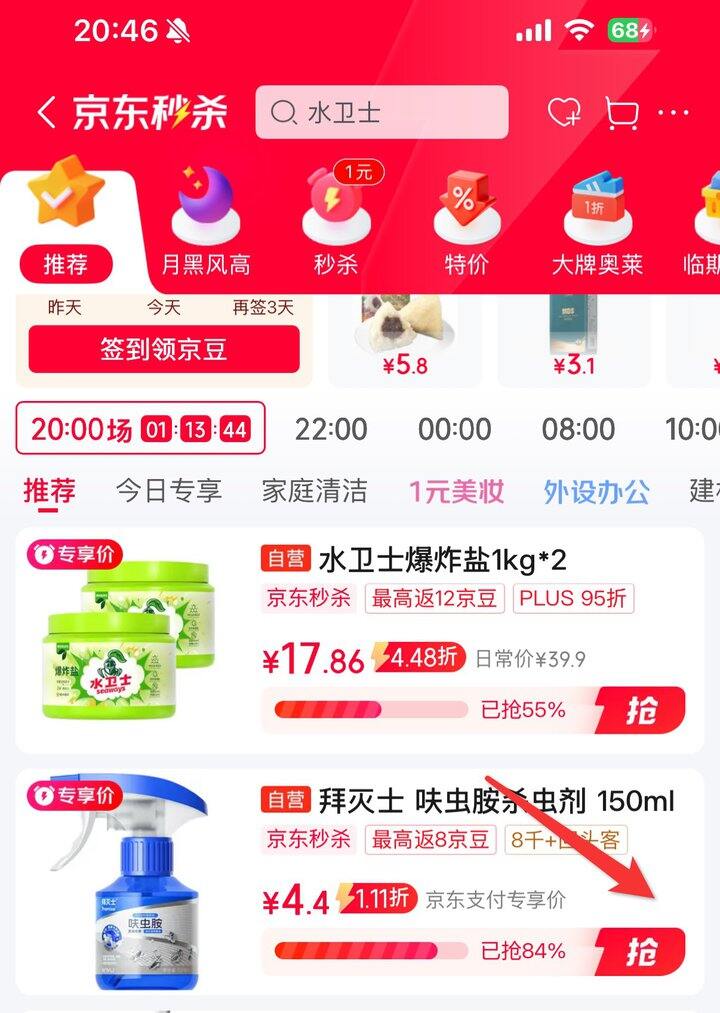Open the favorites heart icon

pos(563,112)
